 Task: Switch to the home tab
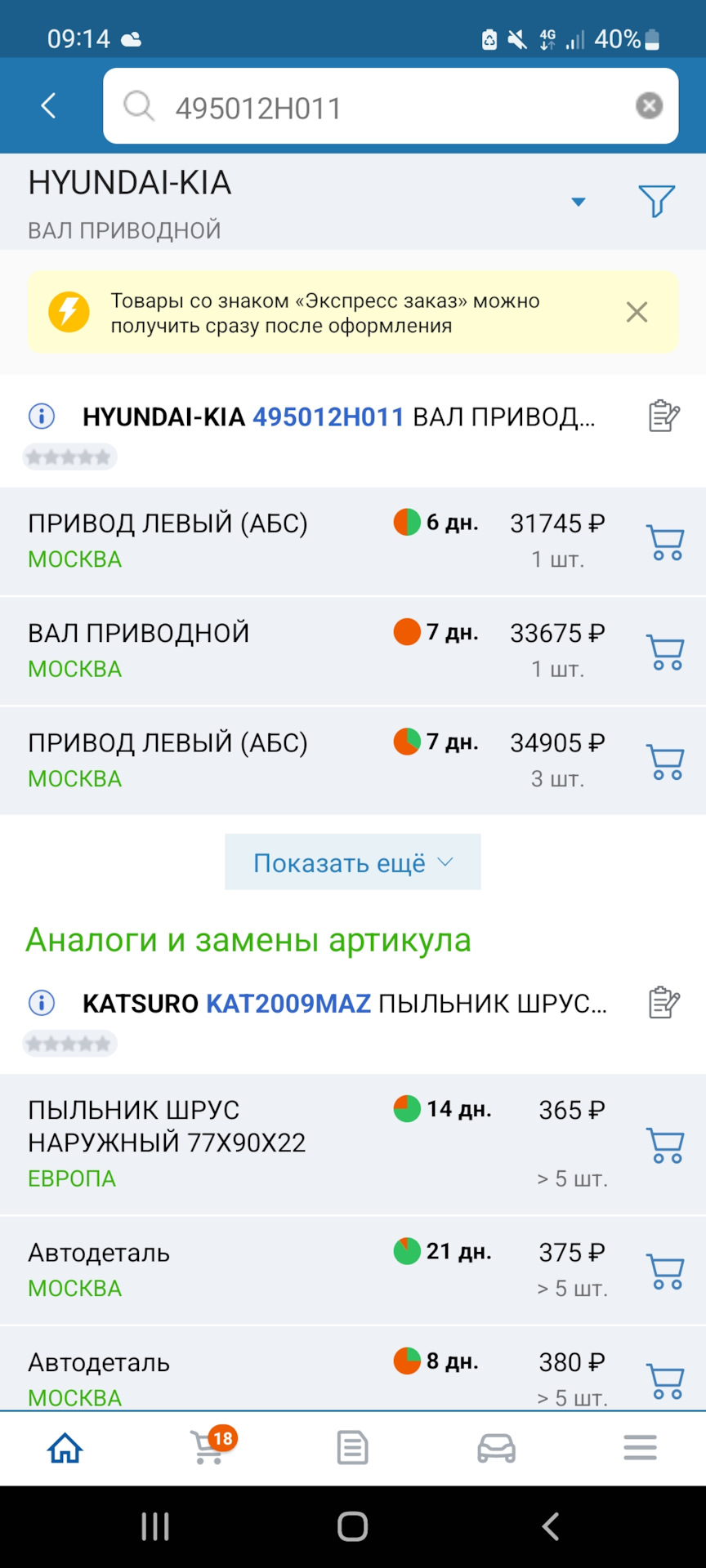tap(65, 1448)
